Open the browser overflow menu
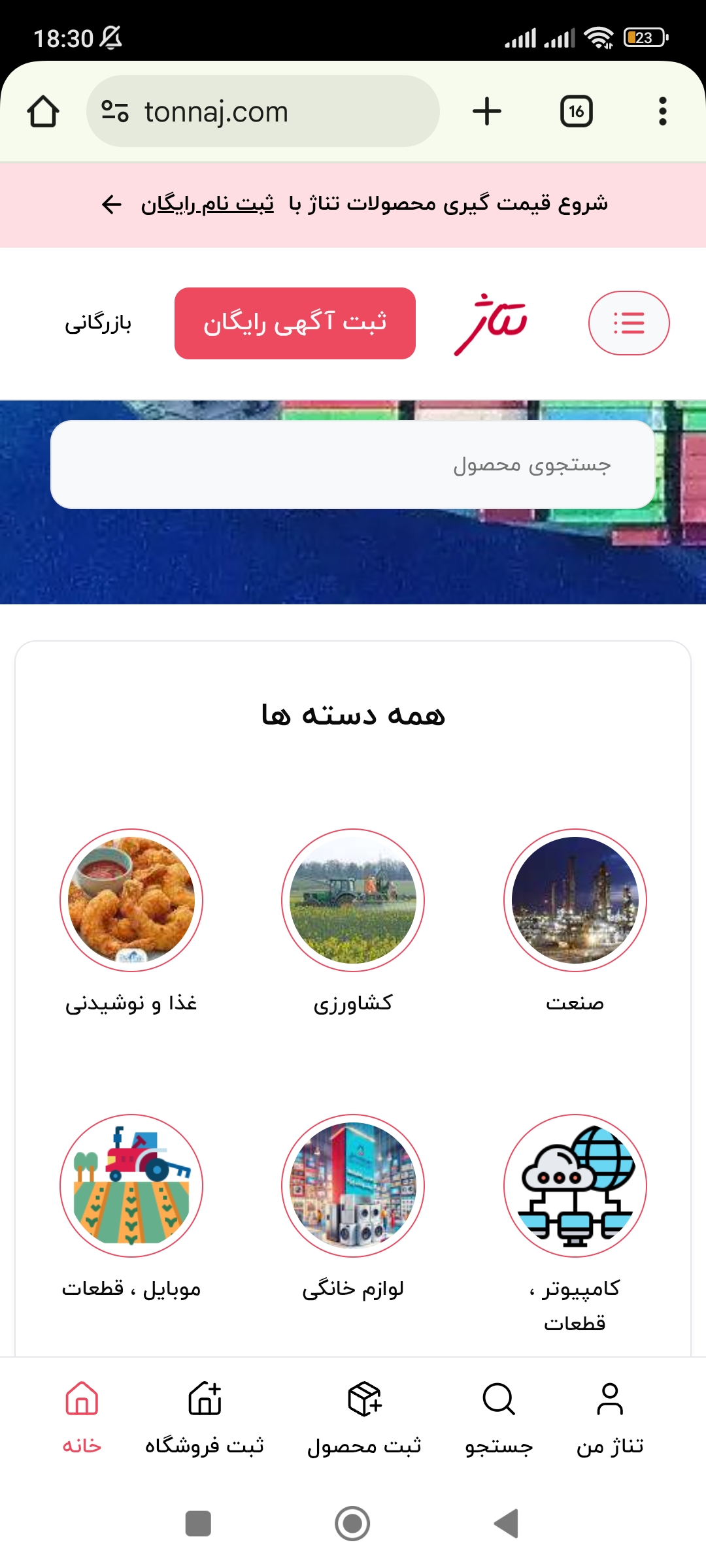Viewport: 706px width, 1568px height. 662,111
